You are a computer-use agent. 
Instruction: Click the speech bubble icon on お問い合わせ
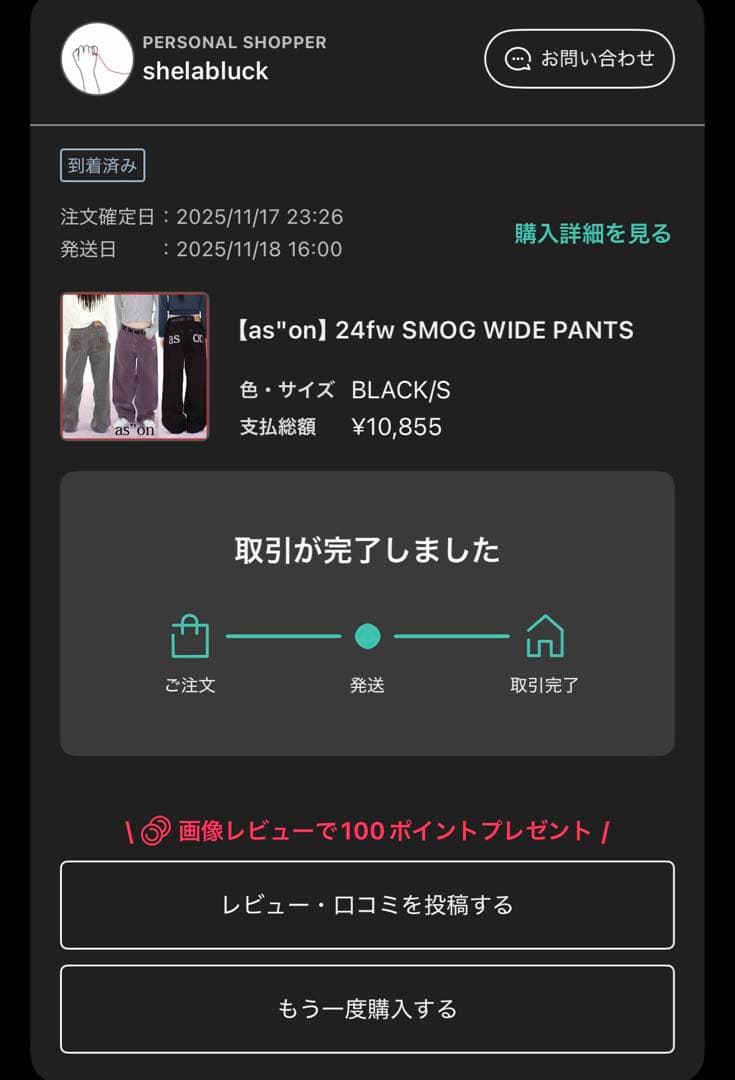[x=516, y=59]
